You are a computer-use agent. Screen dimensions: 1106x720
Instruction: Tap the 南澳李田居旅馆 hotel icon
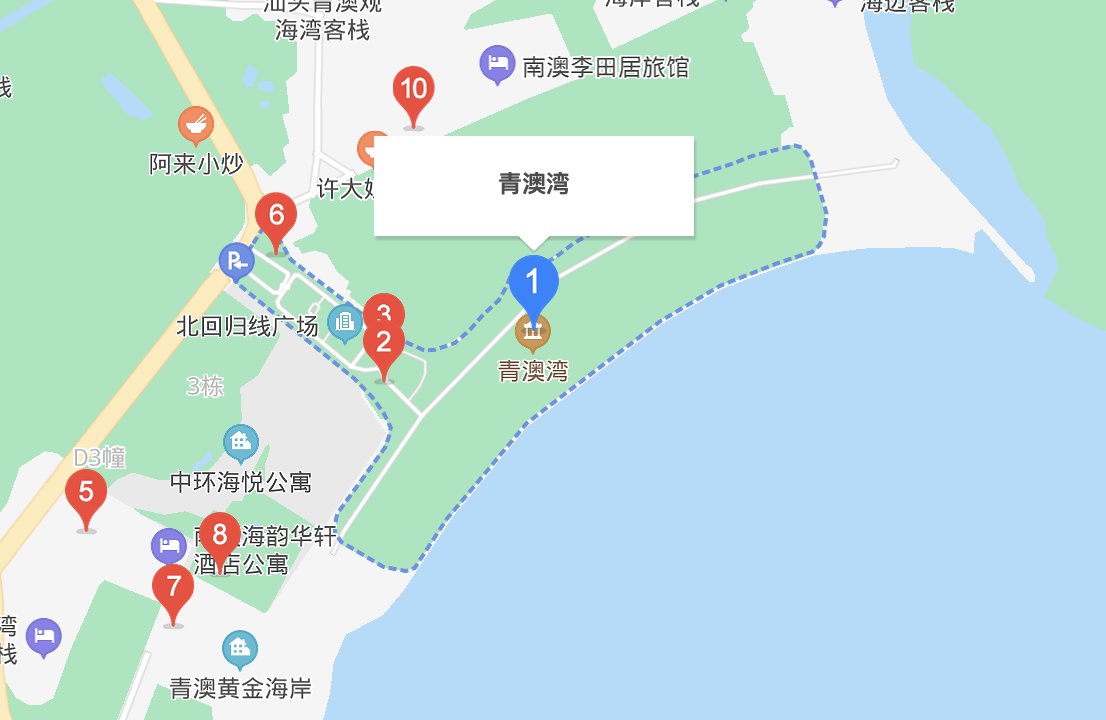pos(497,66)
